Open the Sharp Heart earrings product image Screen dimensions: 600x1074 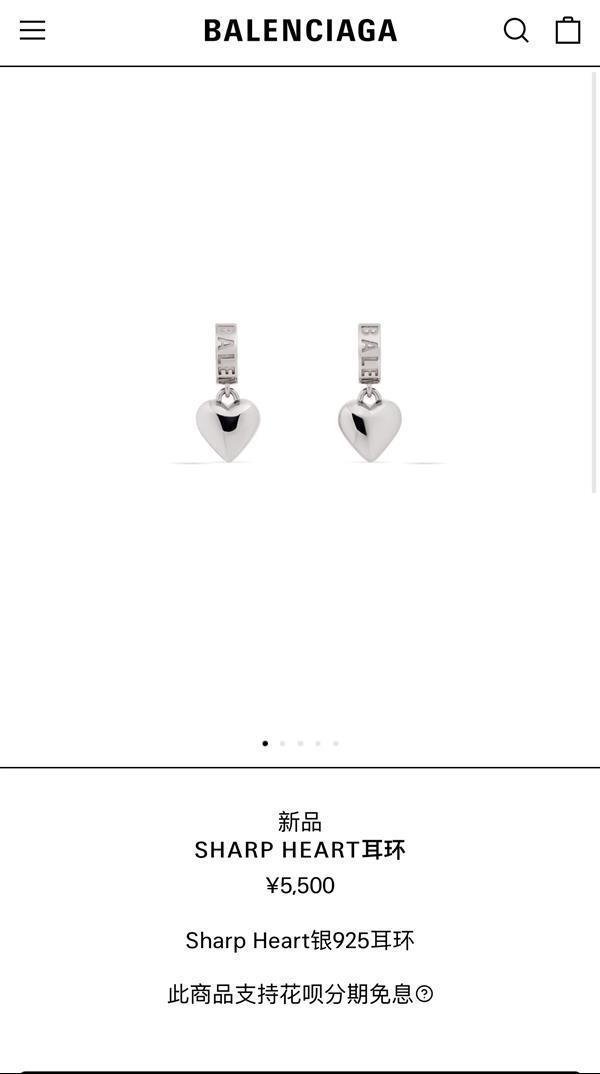click(300, 393)
